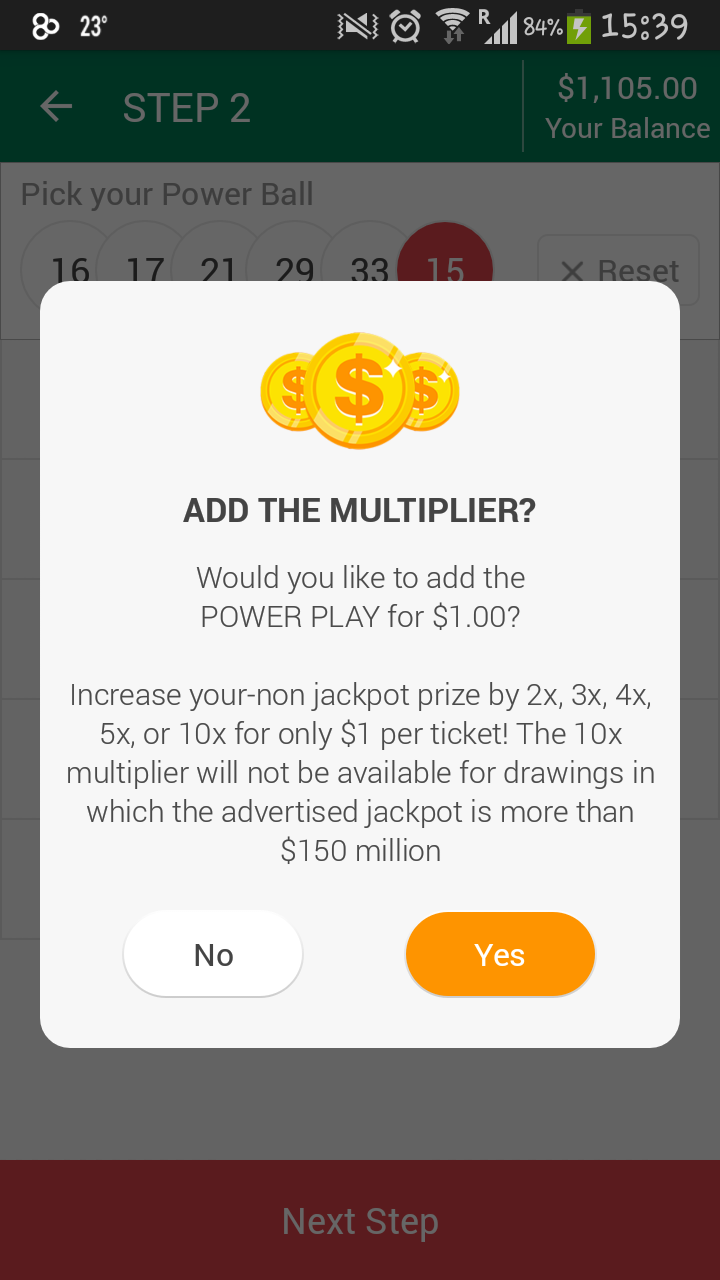Tap the coins dollar icon in the dialog
This screenshot has height=1280, width=720.
360,390
